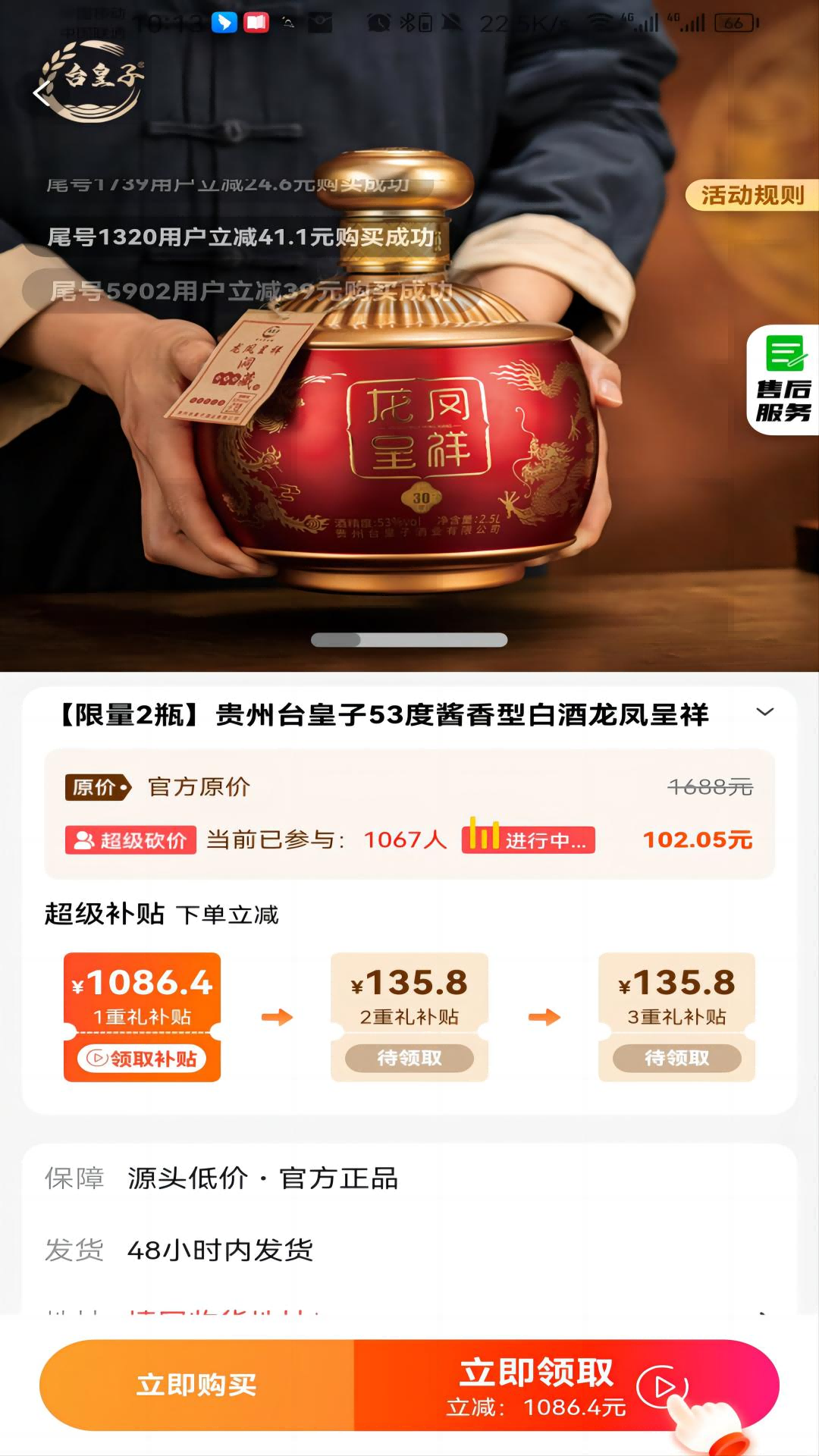The width and height of the screenshot is (819, 1456).
Task: Select the 3重礼补贴 待领取 coupon
Action: [x=676, y=1017]
